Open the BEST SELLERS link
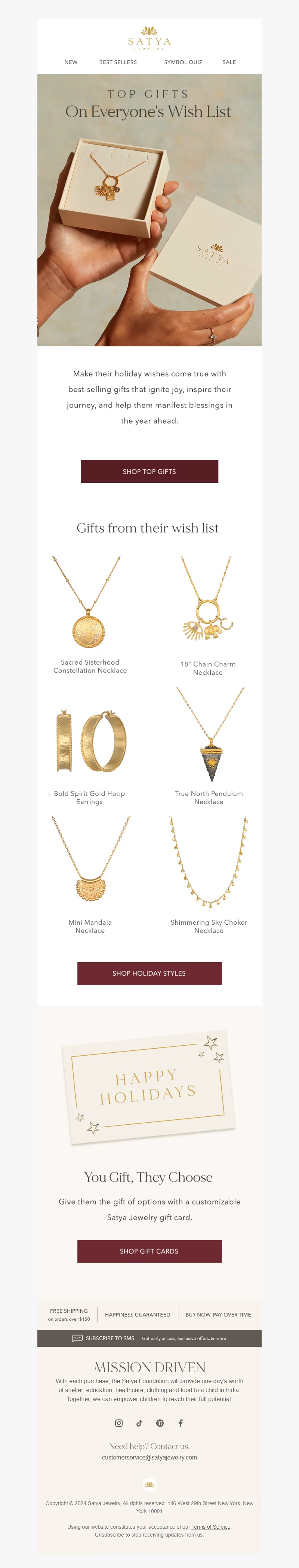 [x=118, y=62]
